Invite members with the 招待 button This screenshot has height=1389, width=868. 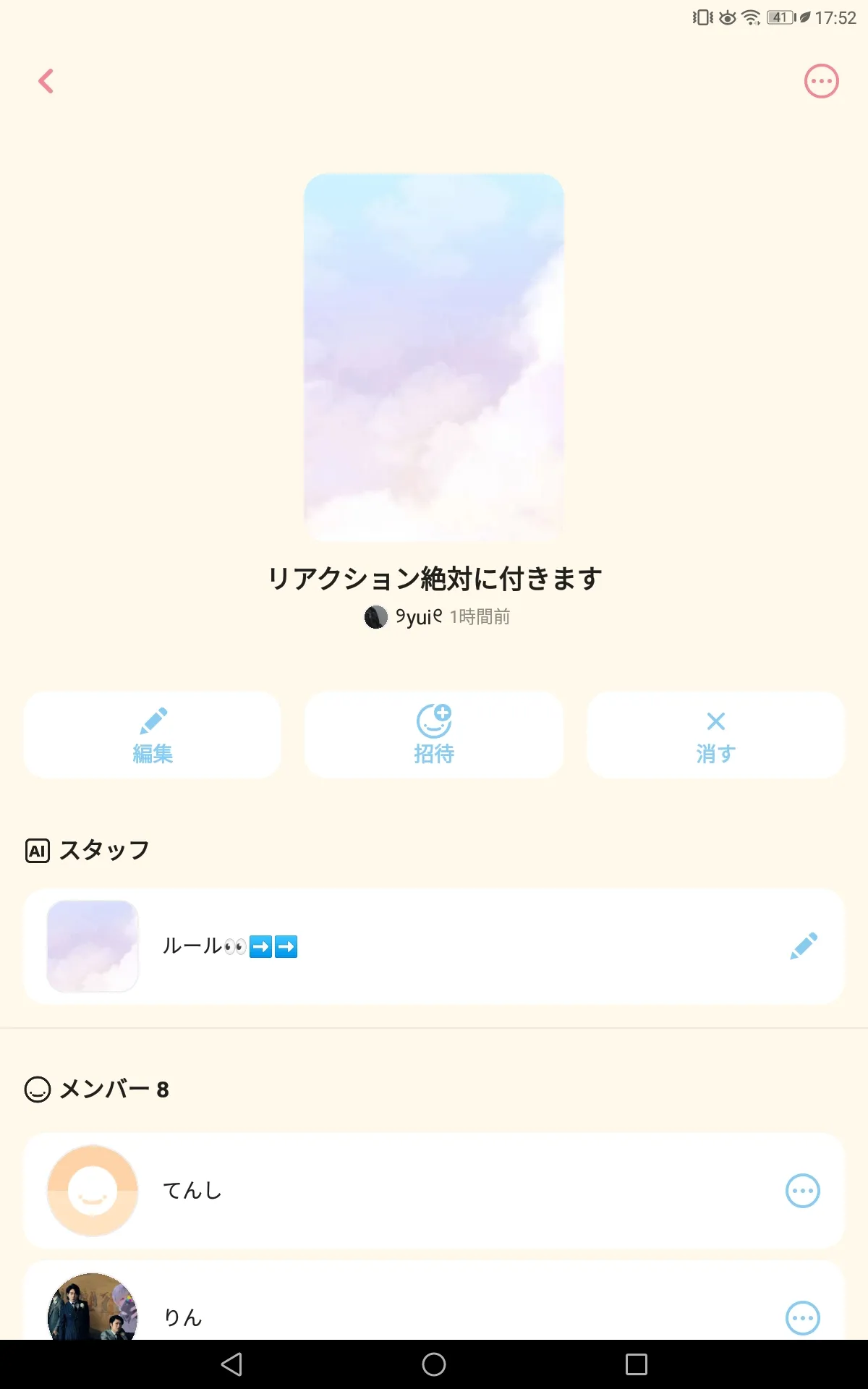(434, 735)
